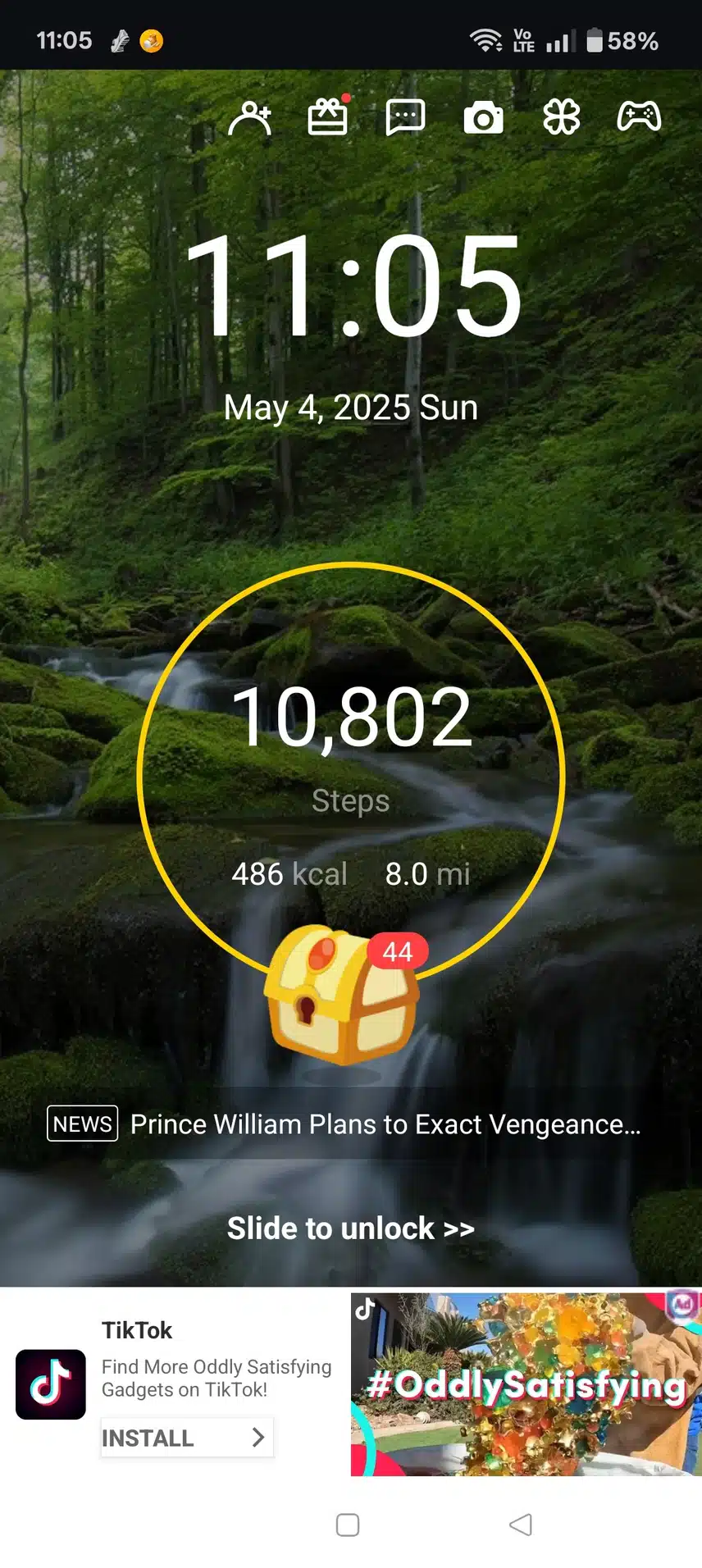The height and width of the screenshot is (1568, 702).
Task: Launch the camera icon
Action: (483, 119)
